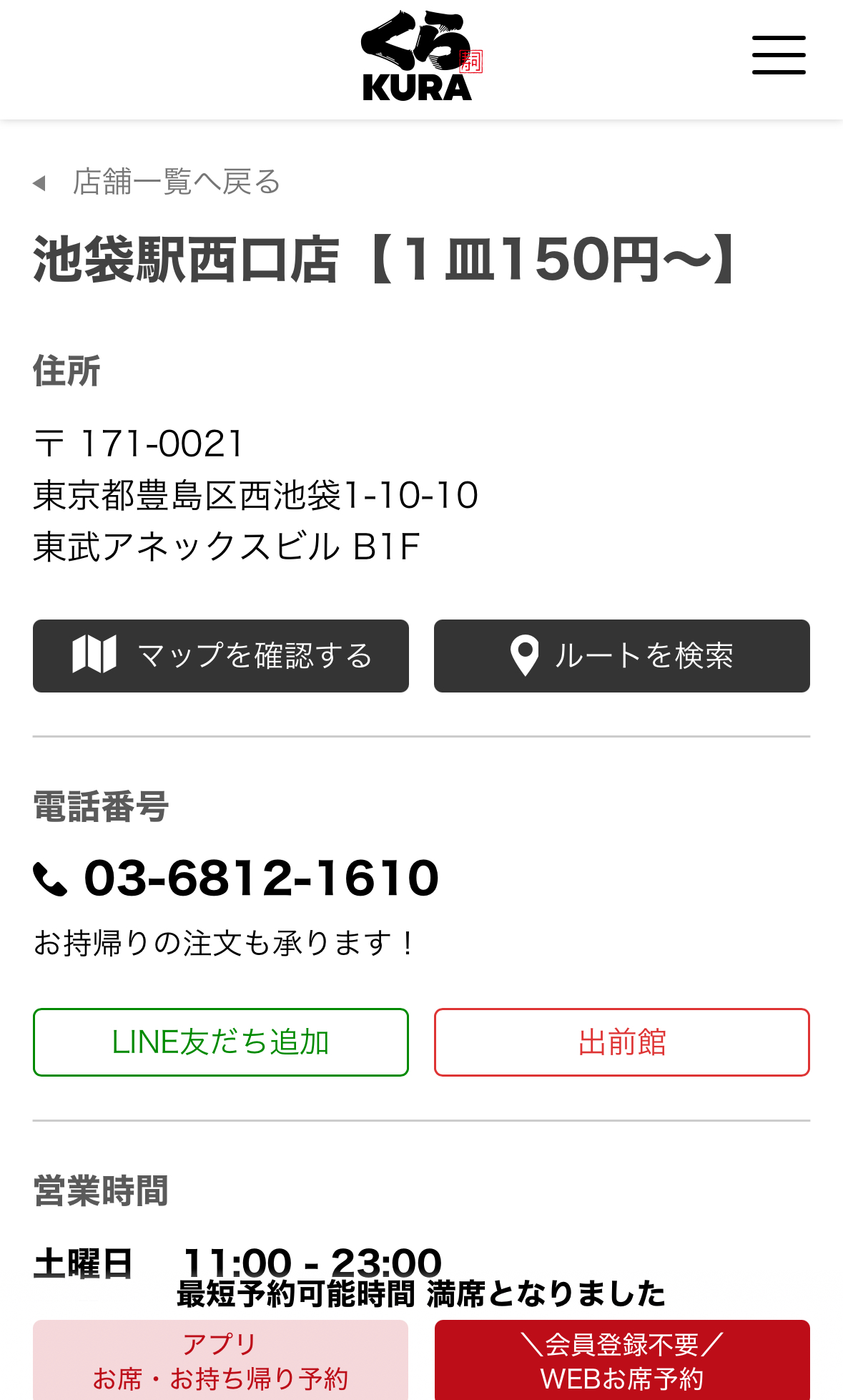Image resolution: width=843 pixels, height=1400 pixels.
Task: Search a route with ルートを検索
Action: coord(621,656)
